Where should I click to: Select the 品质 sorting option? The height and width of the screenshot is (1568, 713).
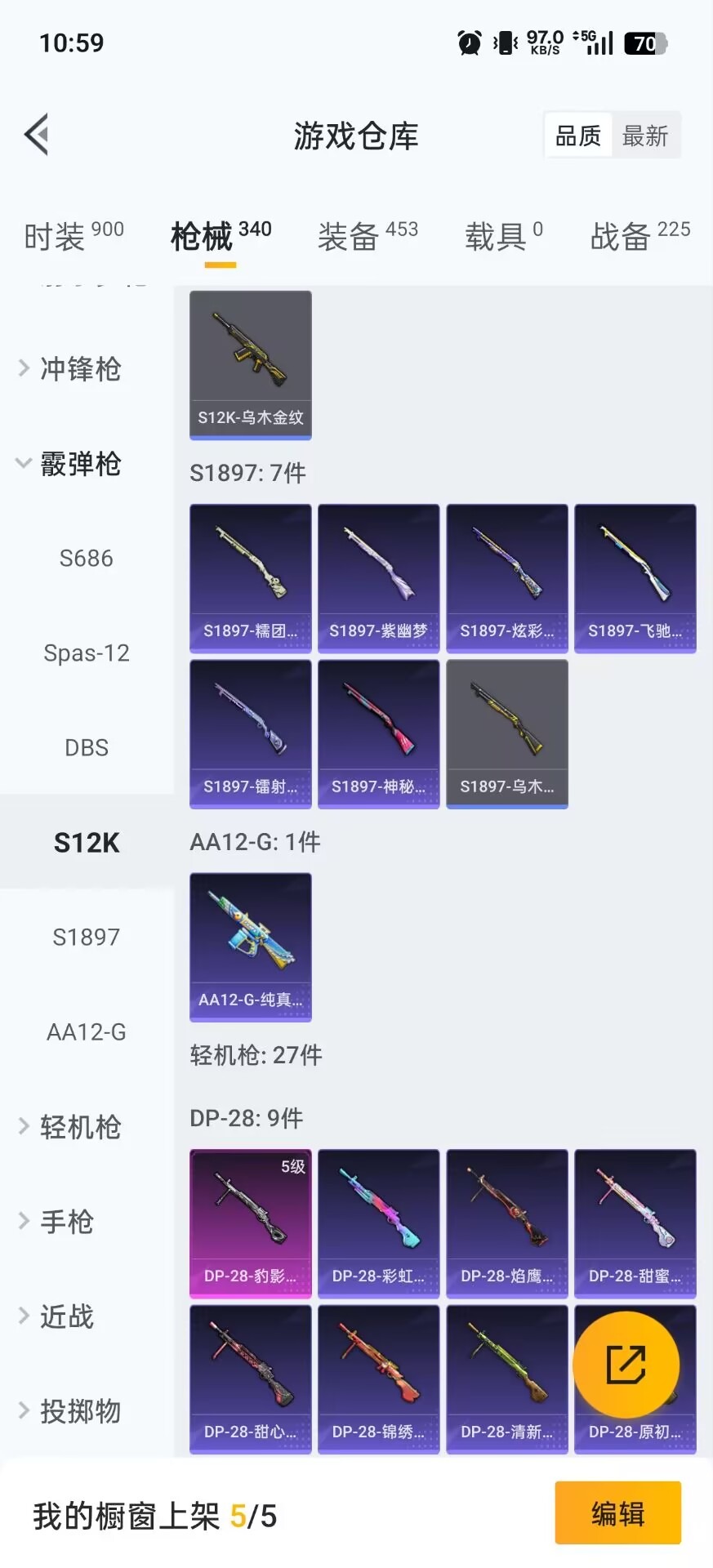578,135
